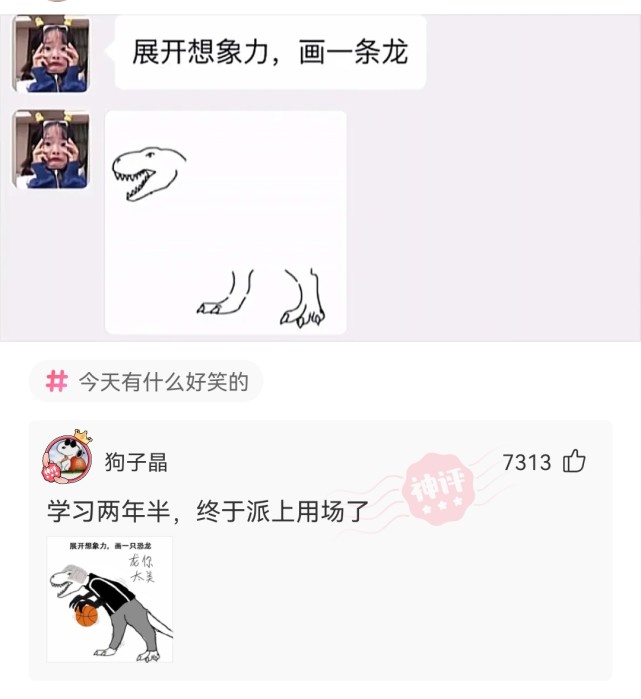View the dinosaur image in 狗子晶's comment
The height and width of the screenshot is (699, 641).
(110, 599)
